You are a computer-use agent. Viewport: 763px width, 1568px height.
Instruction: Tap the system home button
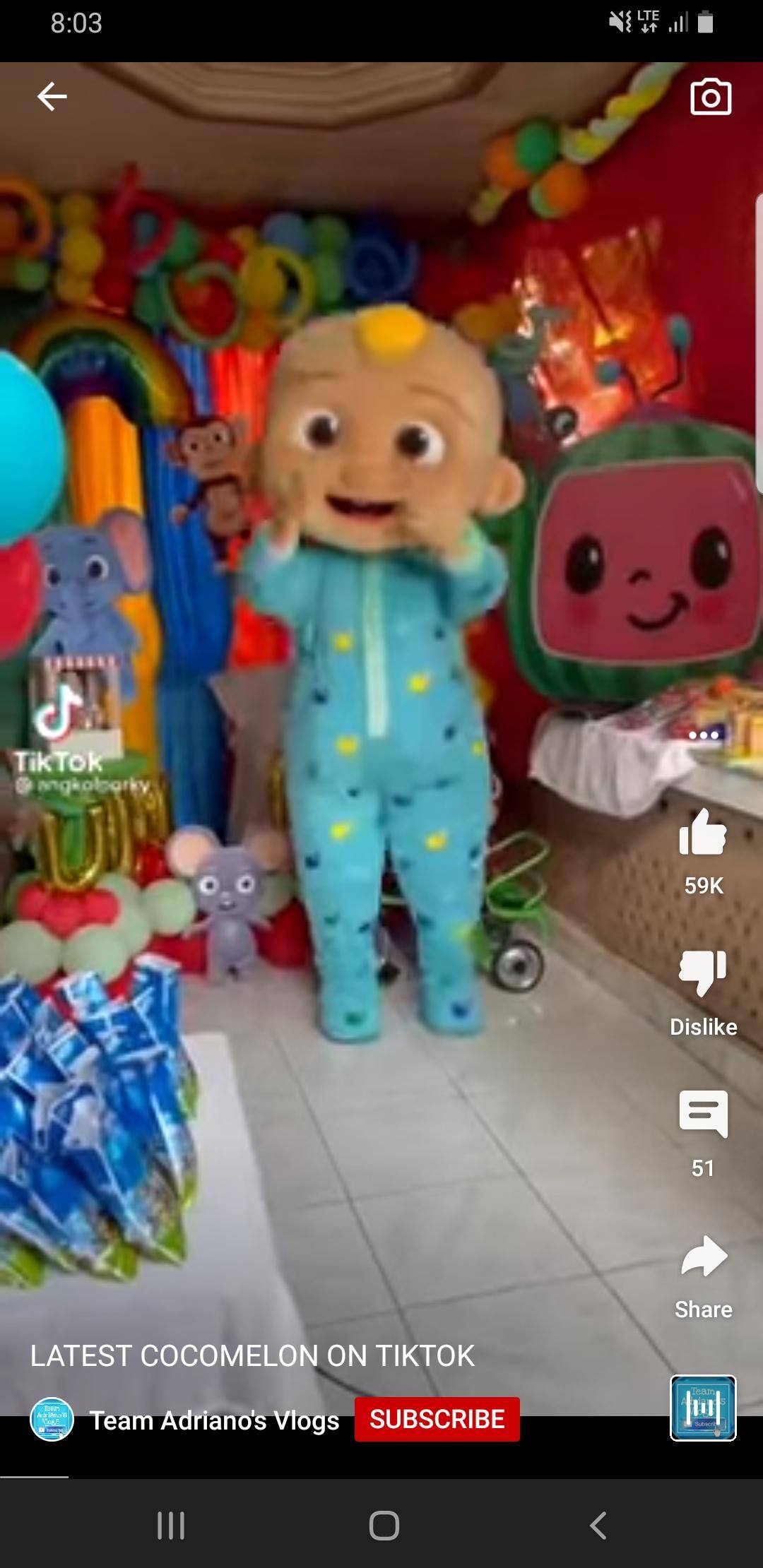coord(384,1526)
